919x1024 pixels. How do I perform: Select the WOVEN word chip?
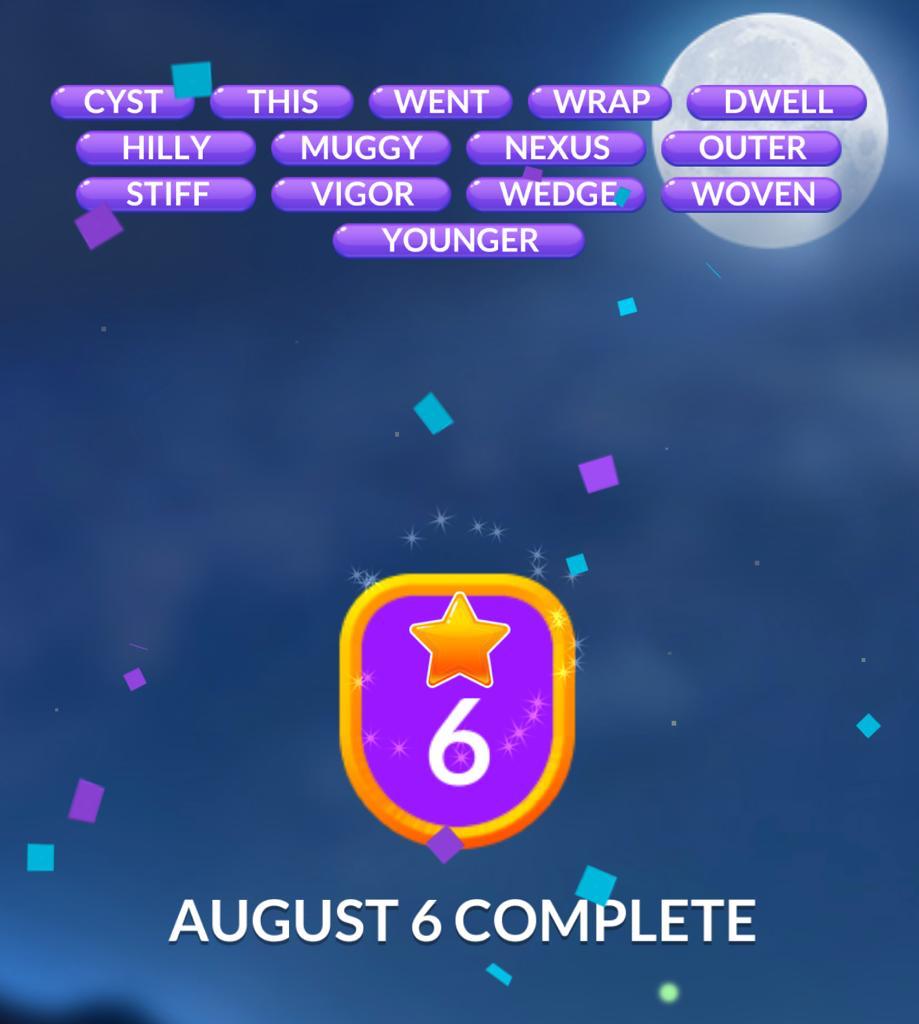pyautogui.click(x=751, y=194)
